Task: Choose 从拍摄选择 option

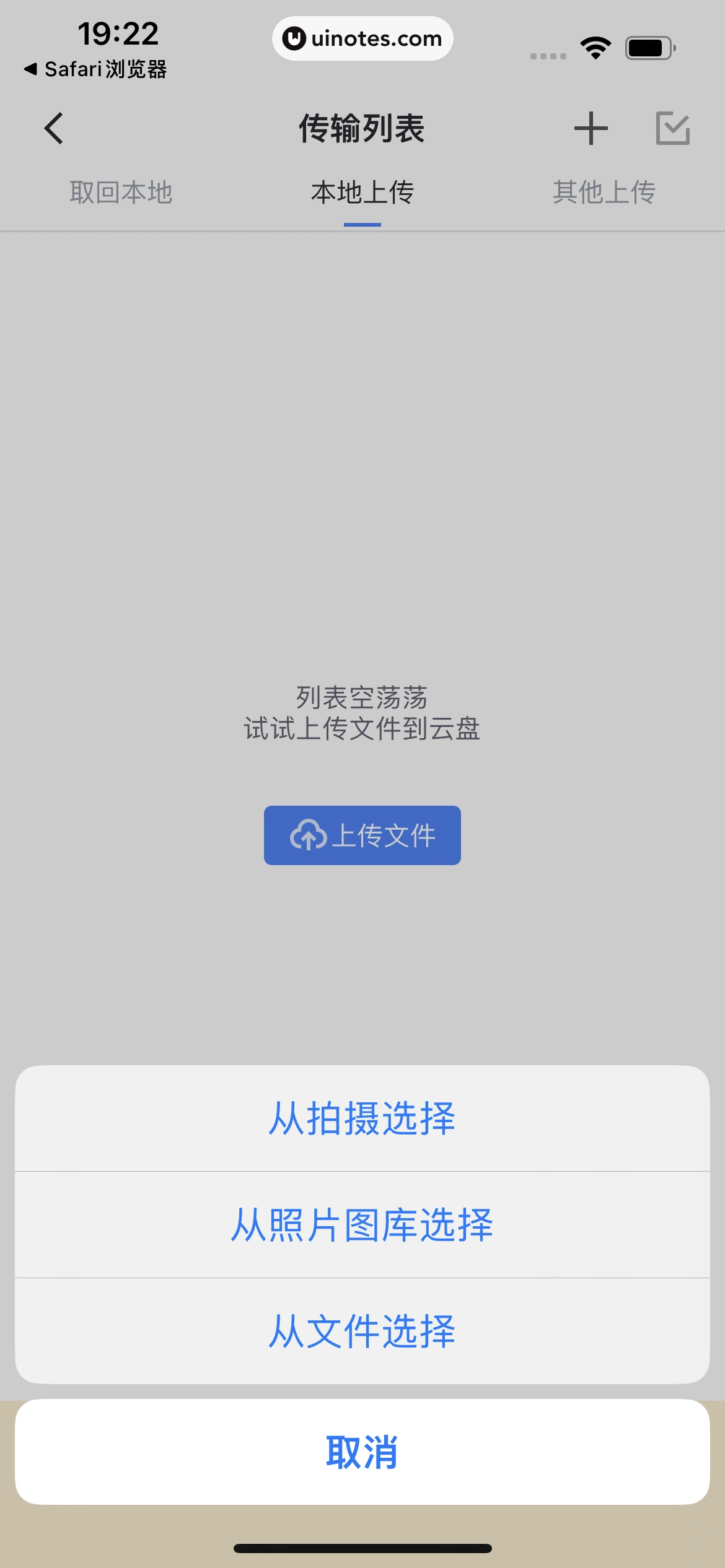Action: pos(362,1118)
